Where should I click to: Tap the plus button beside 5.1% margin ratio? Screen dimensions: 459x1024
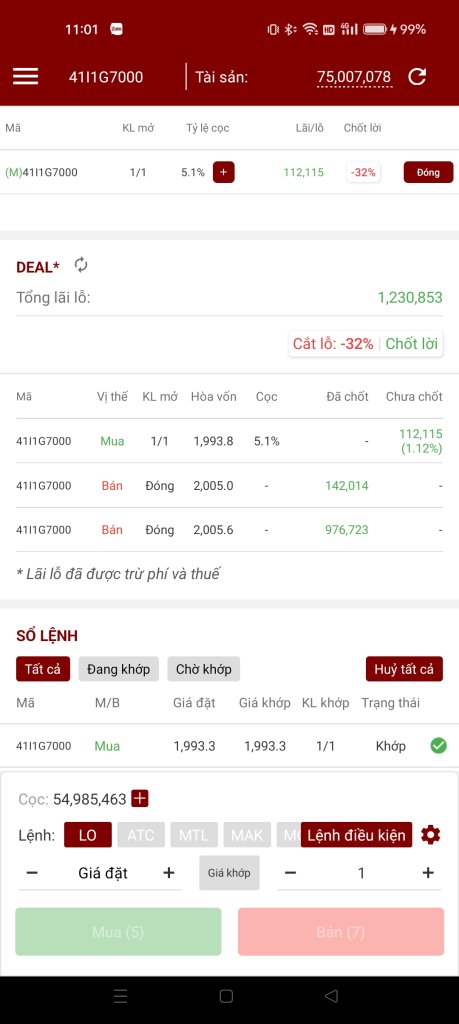pyautogui.click(x=223, y=172)
